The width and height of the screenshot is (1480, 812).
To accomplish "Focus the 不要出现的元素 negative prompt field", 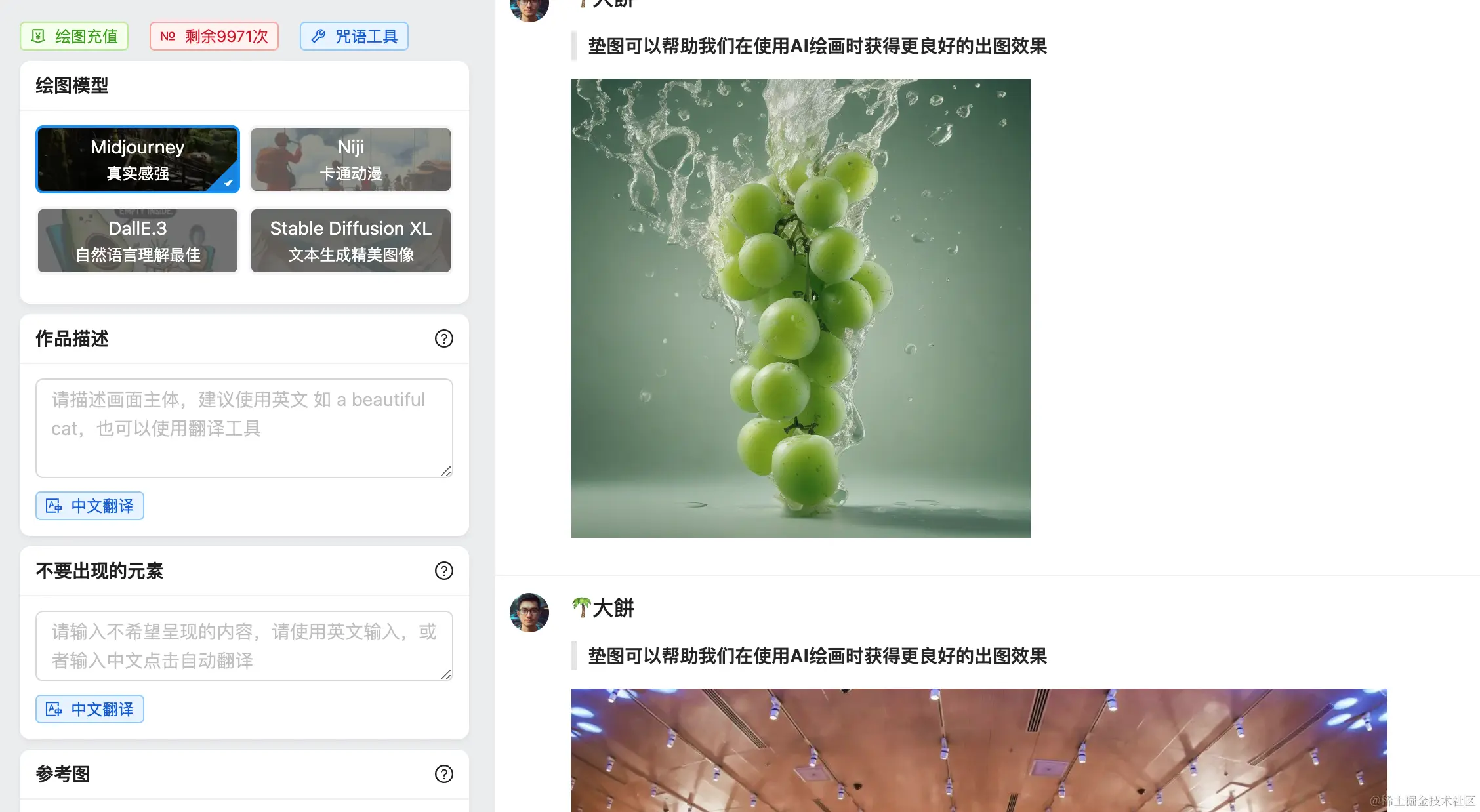I will pyautogui.click(x=244, y=646).
